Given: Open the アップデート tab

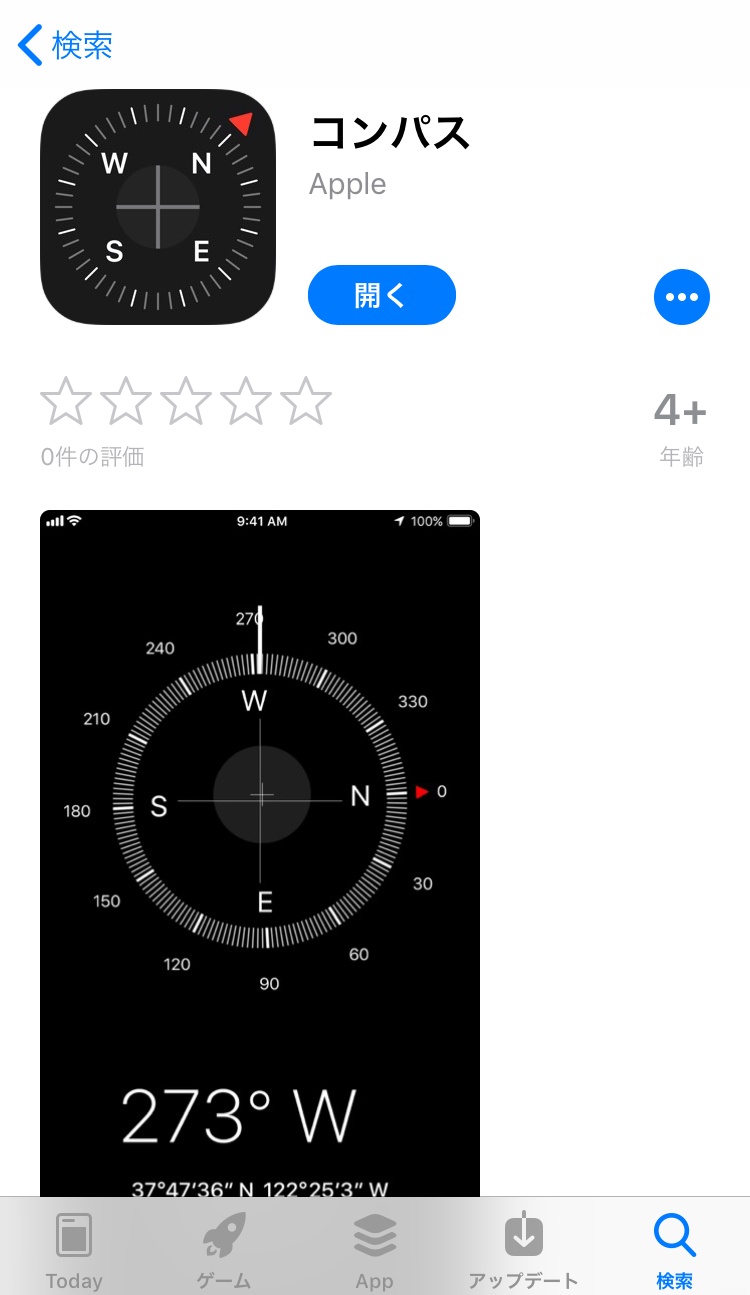Looking at the screenshot, I should click(524, 1250).
